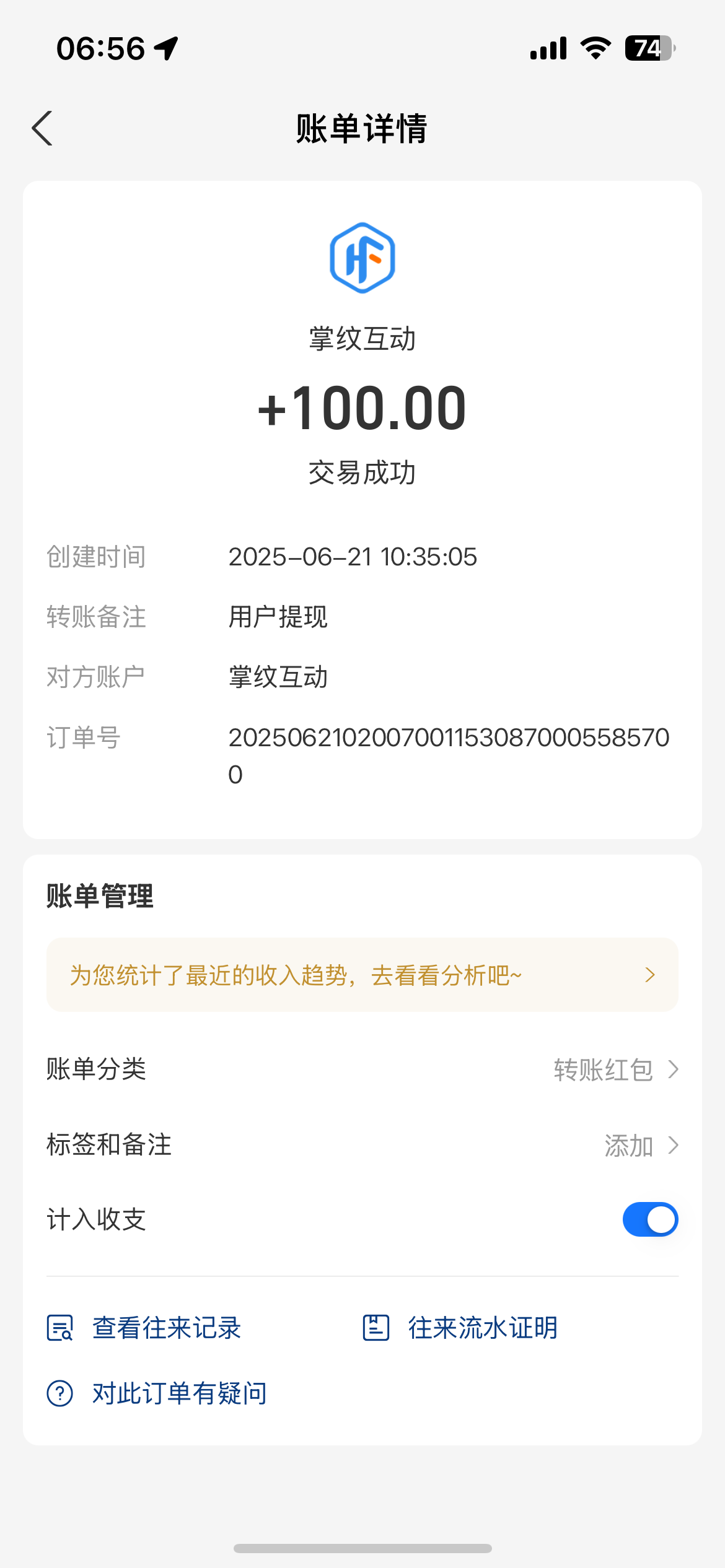
Task: Toggle off 计入收支 switch
Action: 650,1219
